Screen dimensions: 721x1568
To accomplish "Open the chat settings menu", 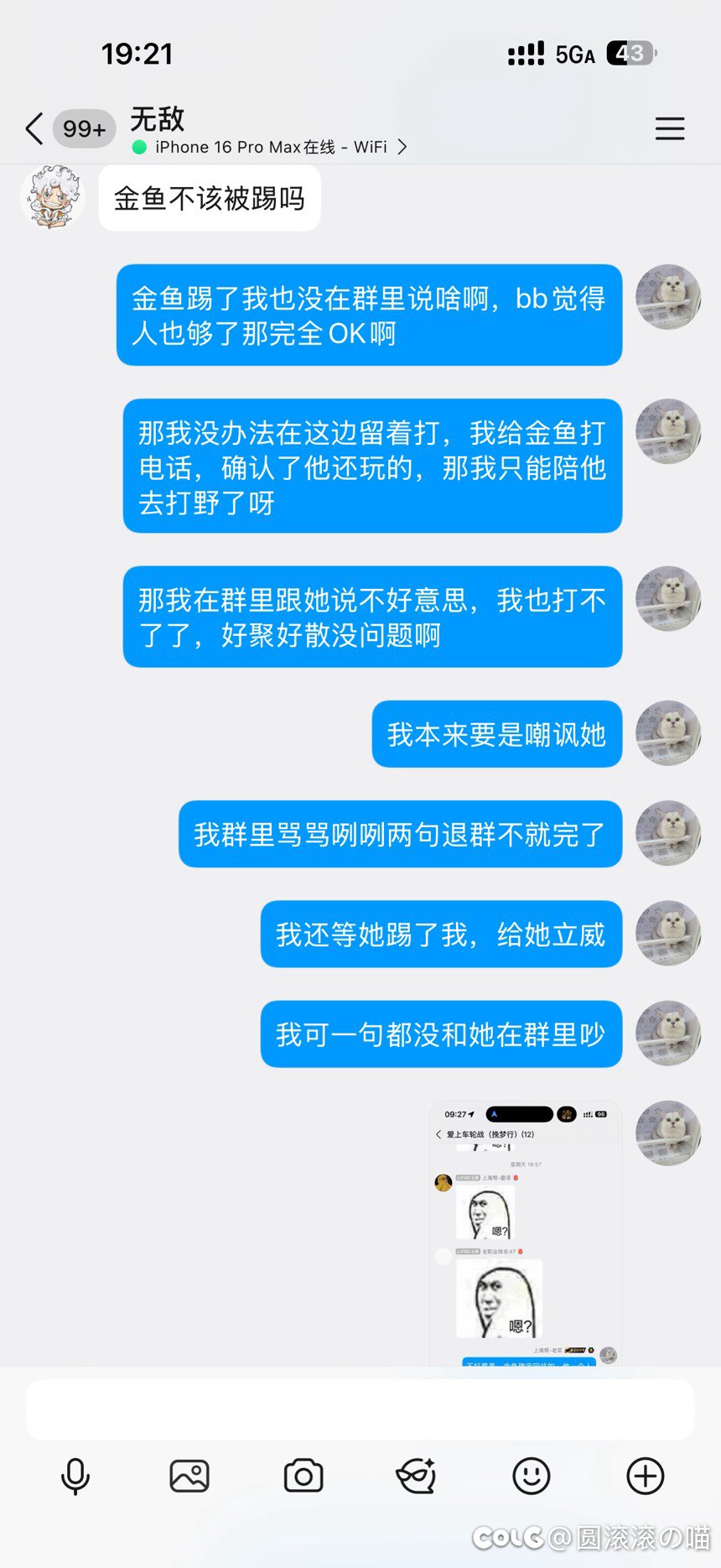I will click(x=669, y=128).
